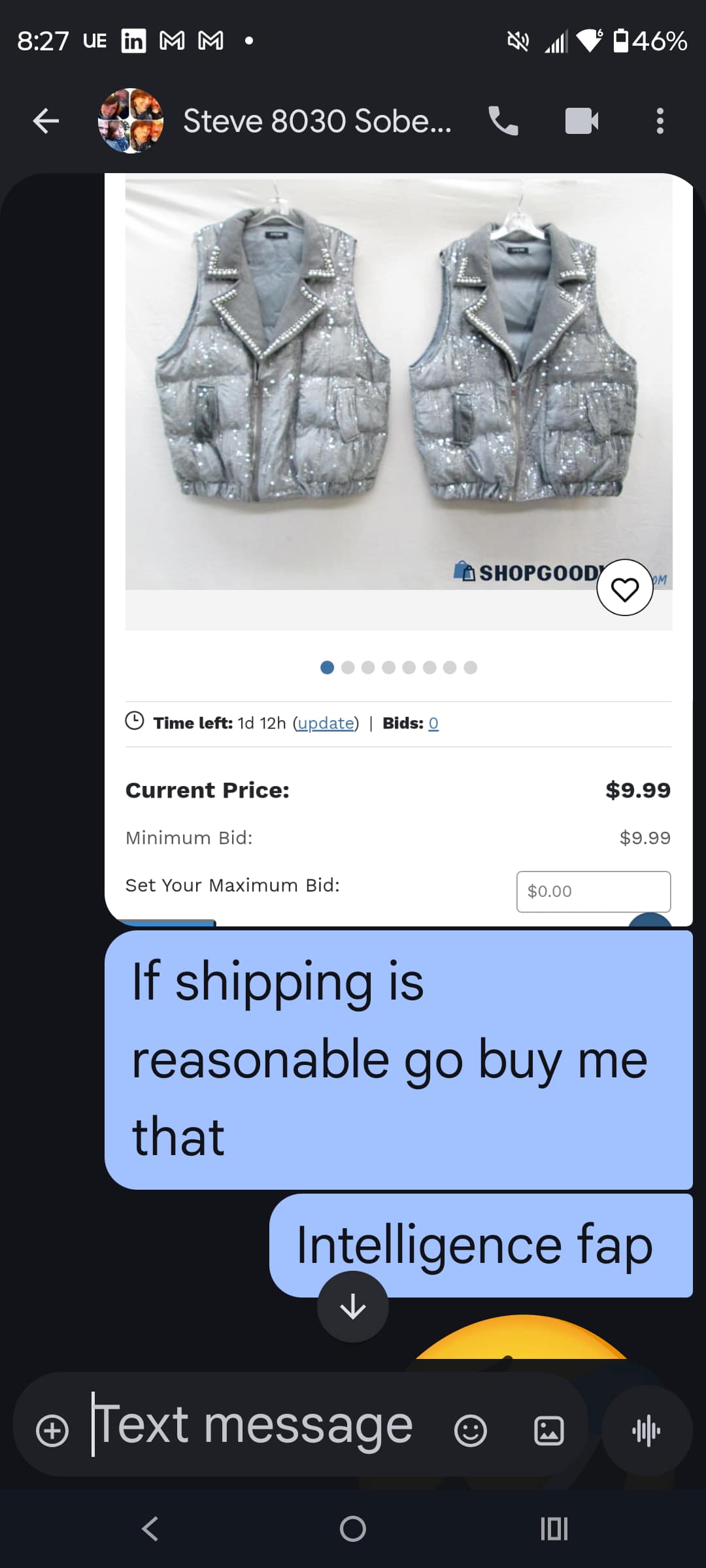Go back to the conversations list
Screen dimensions: 706x1568
[46, 121]
